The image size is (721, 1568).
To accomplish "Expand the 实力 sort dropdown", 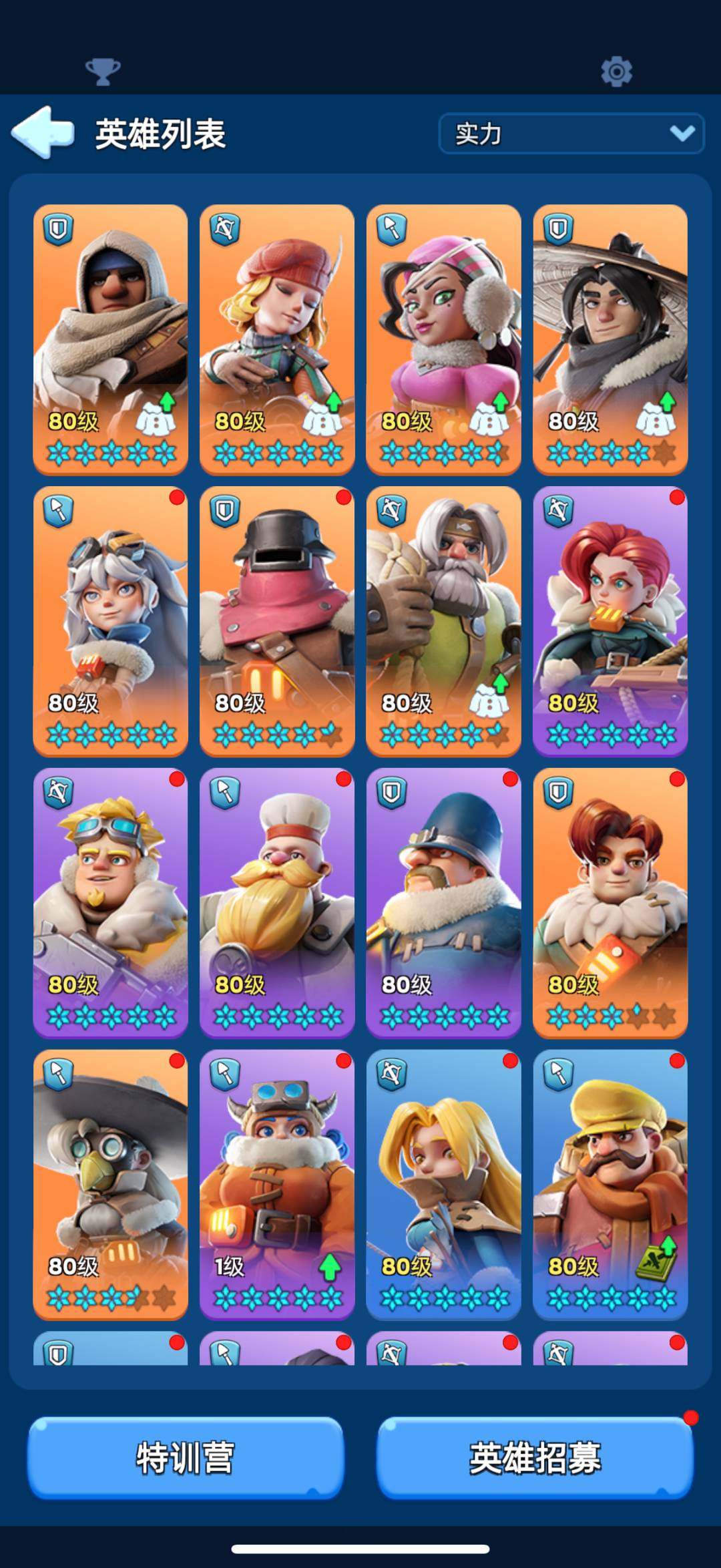I will point(571,134).
